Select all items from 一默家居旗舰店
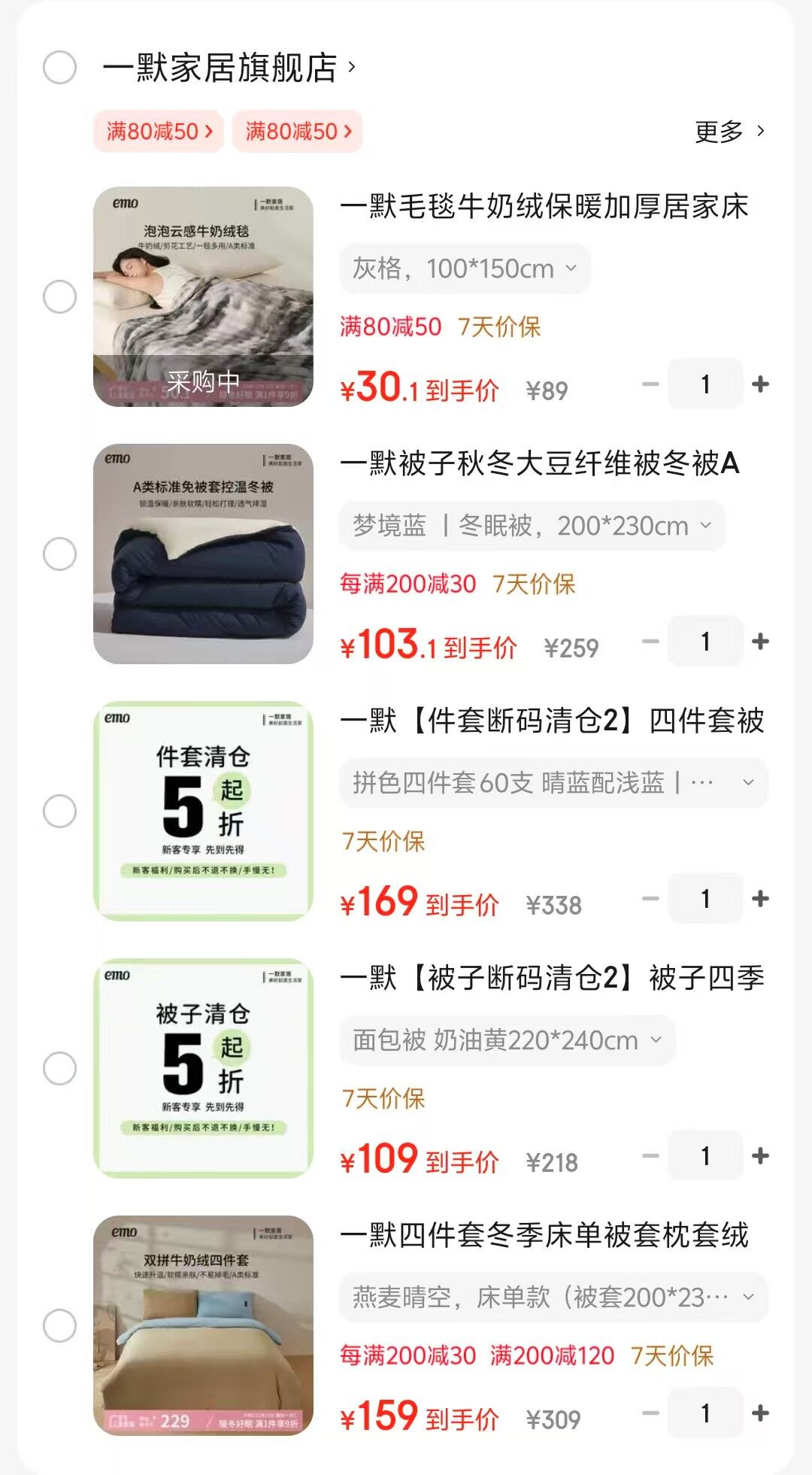The width and height of the screenshot is (812, 1475). click(x=60, y=68)
